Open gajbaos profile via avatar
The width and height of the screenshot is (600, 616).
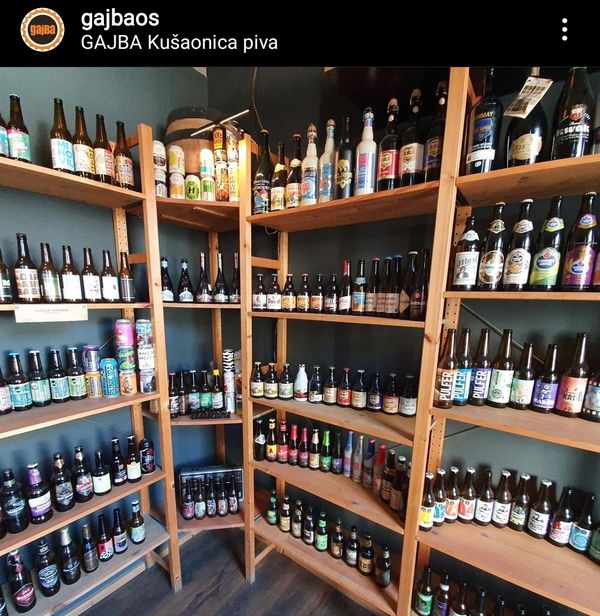click(42, 30)
